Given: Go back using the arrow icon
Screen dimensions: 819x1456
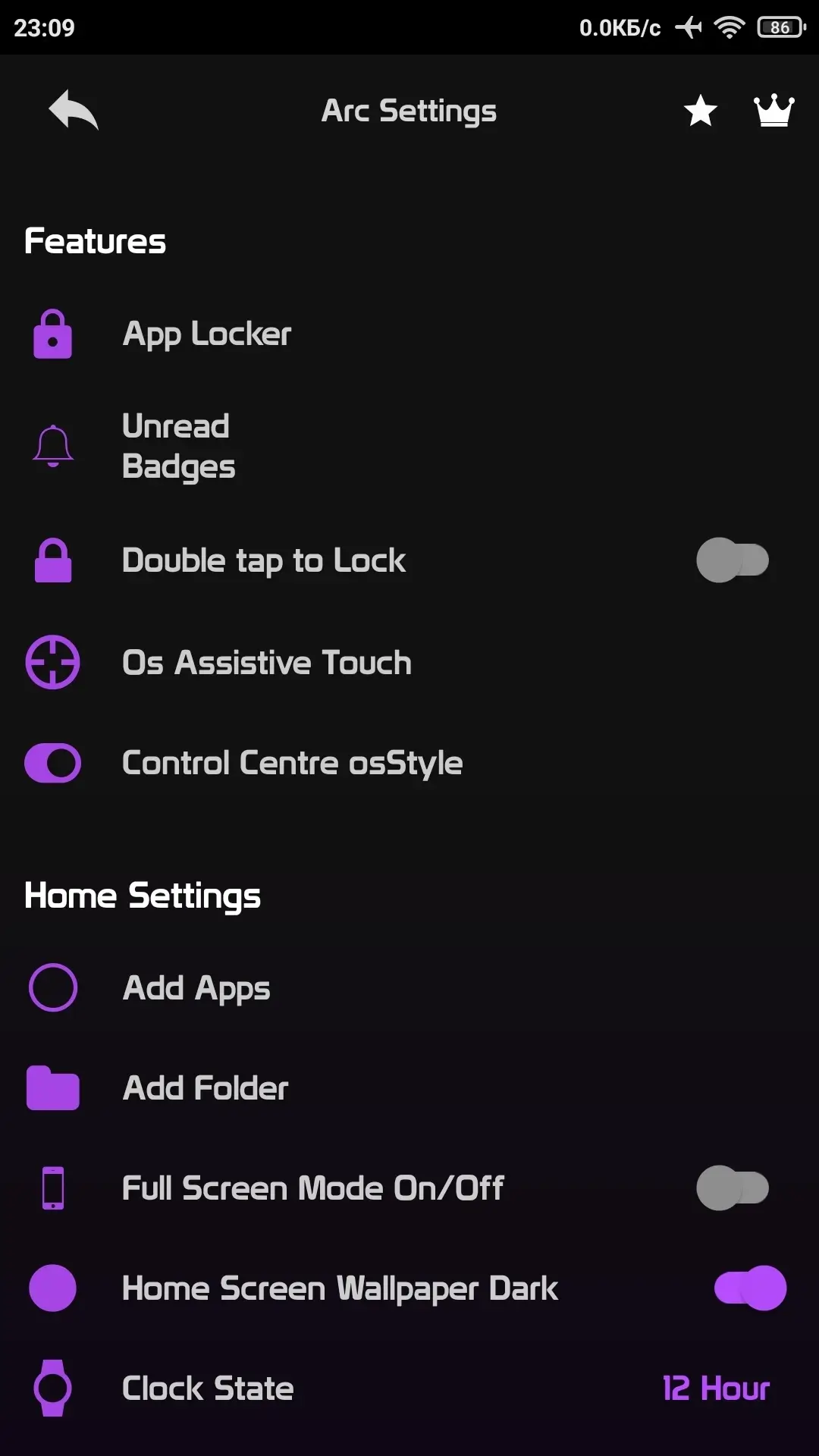Looking at the screenshot, I should click(74, 111).
